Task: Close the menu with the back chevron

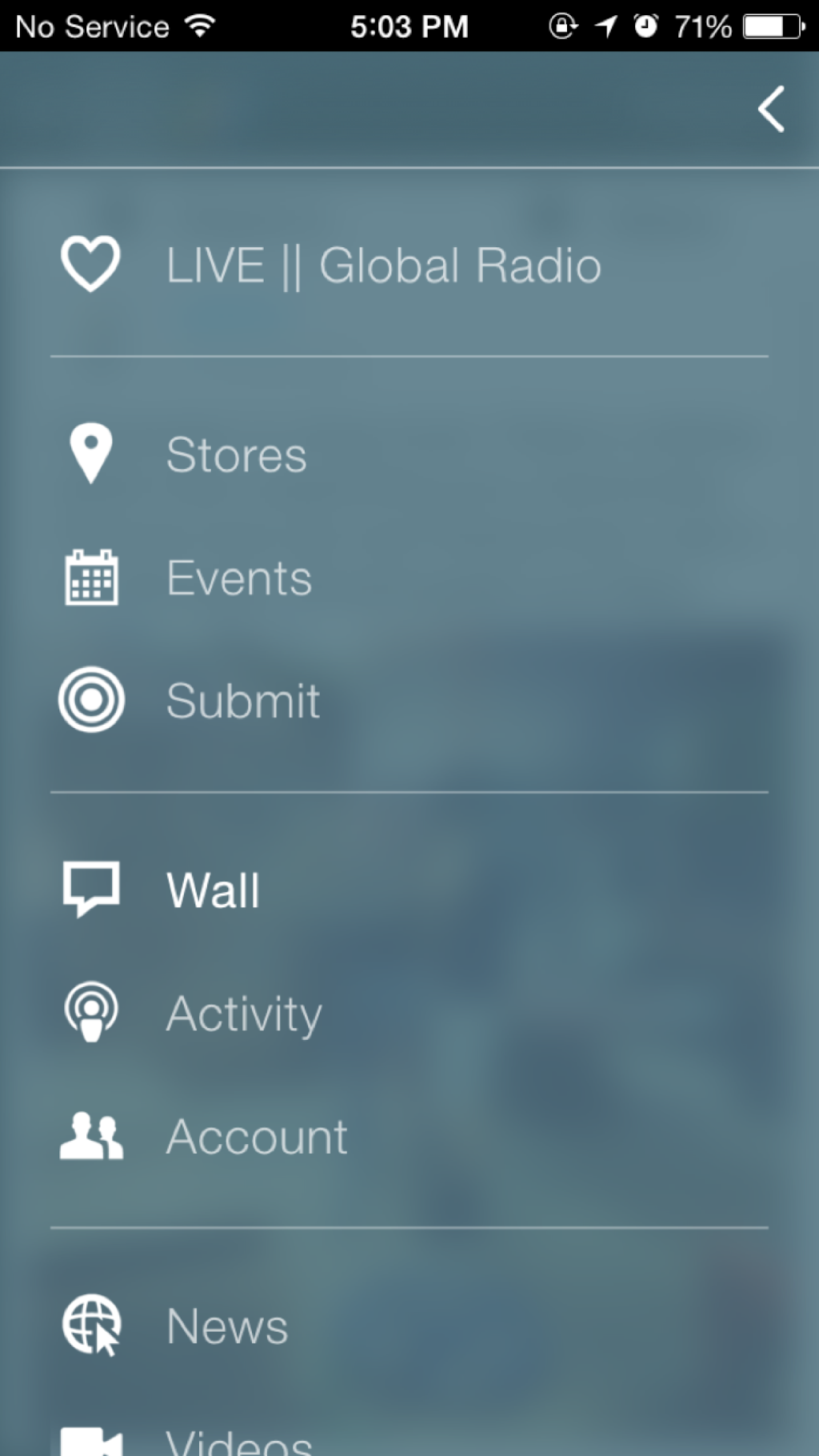Action: [x=771, y=109]
